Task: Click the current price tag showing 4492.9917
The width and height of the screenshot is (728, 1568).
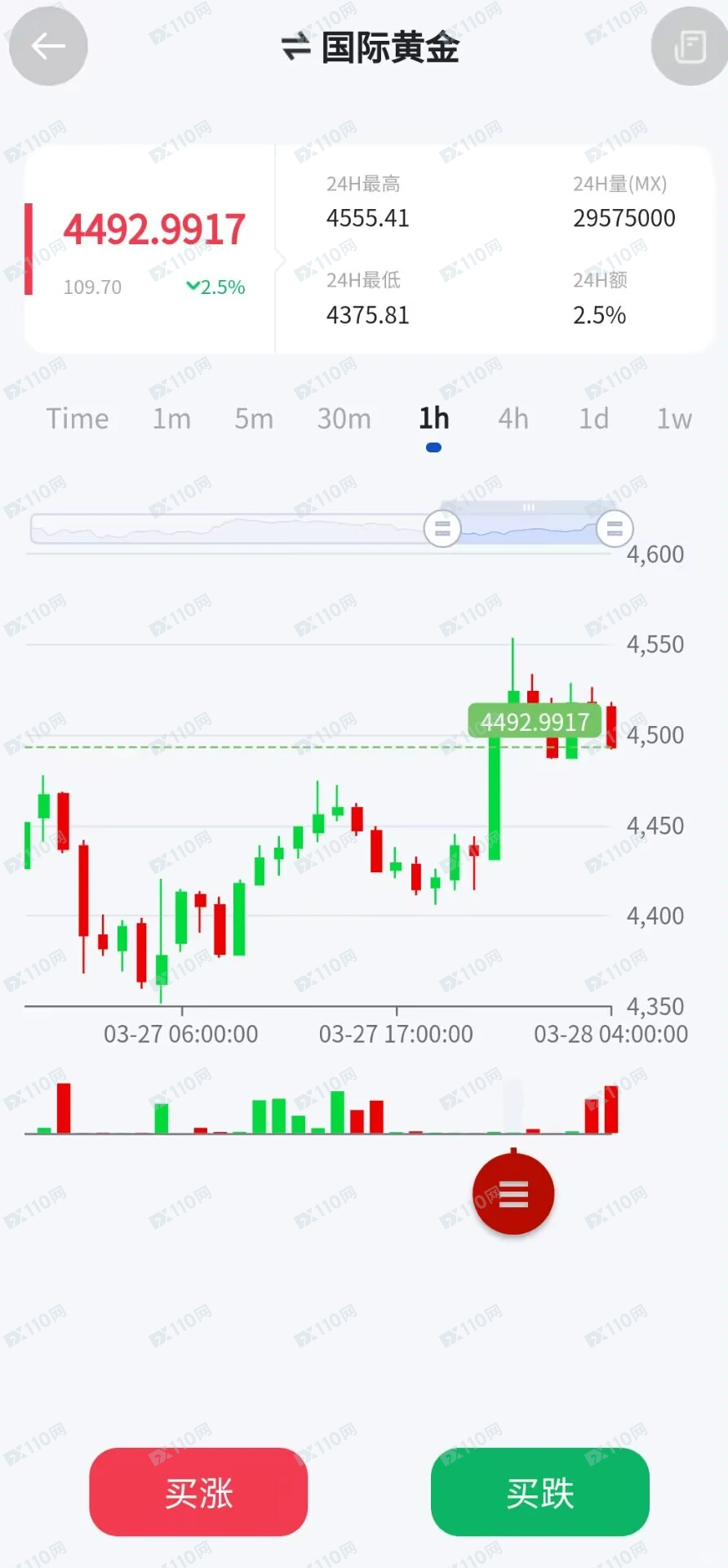Action: tap(535, 721)
